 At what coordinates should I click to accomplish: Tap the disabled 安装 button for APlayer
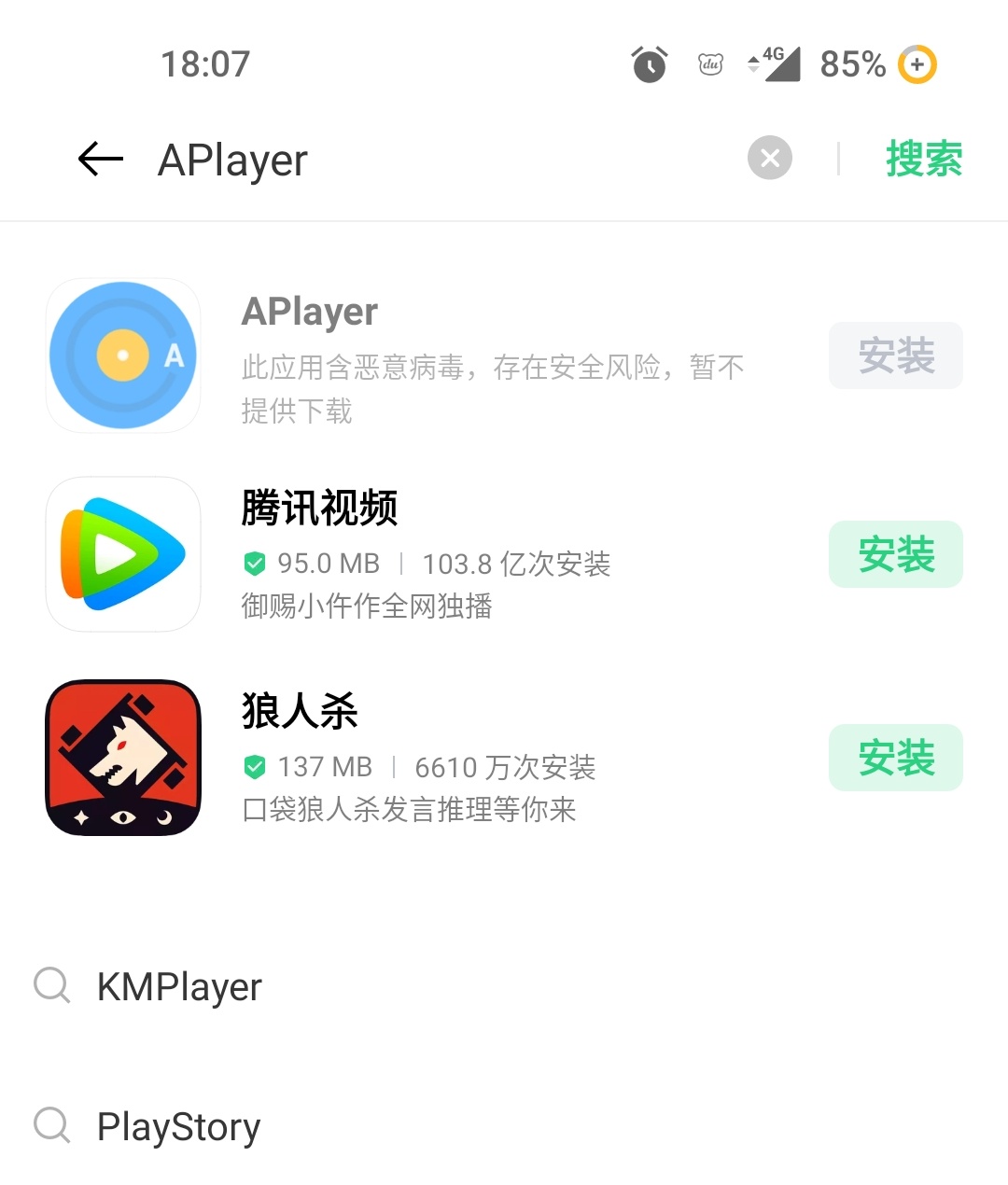point(895,355)
